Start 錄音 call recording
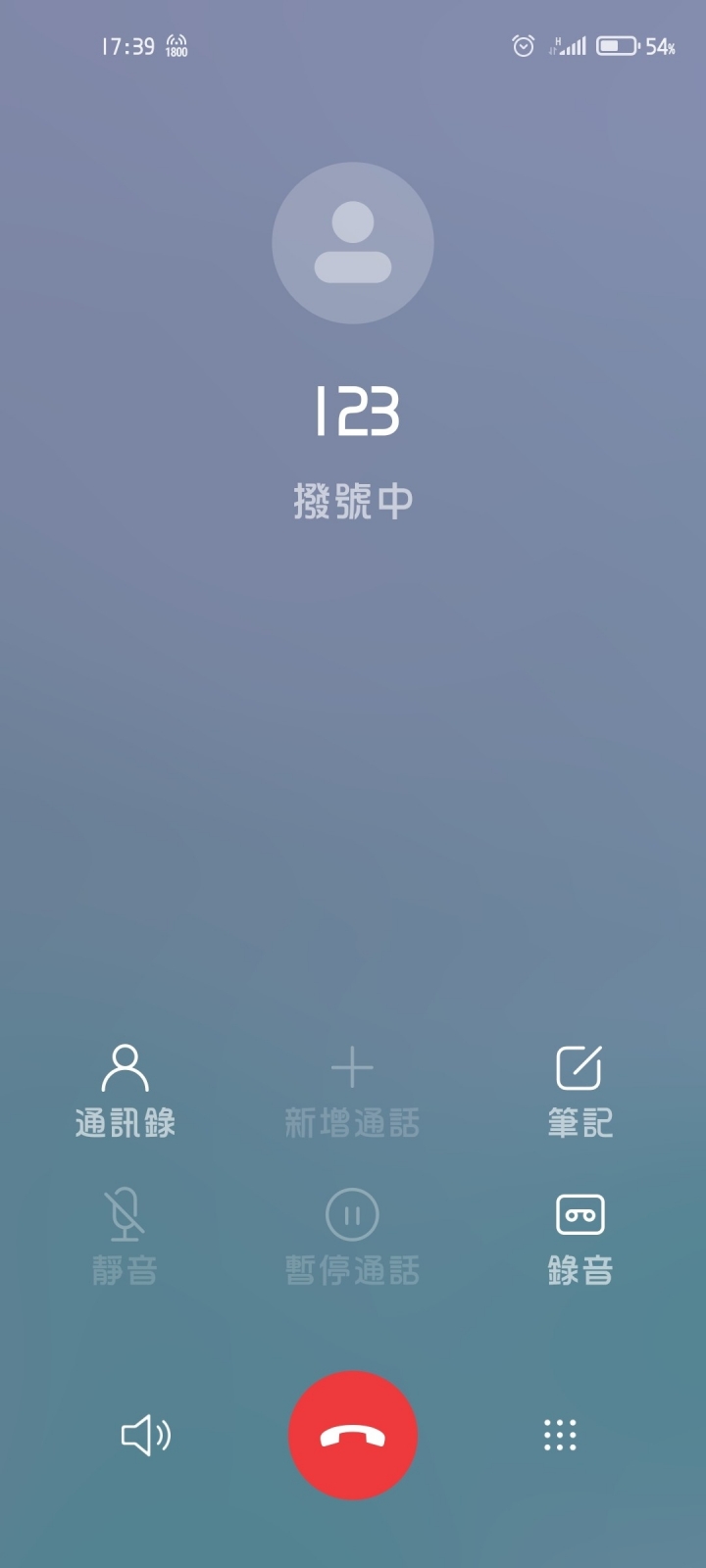The image size is (706, 1568). coord(580,1240)
